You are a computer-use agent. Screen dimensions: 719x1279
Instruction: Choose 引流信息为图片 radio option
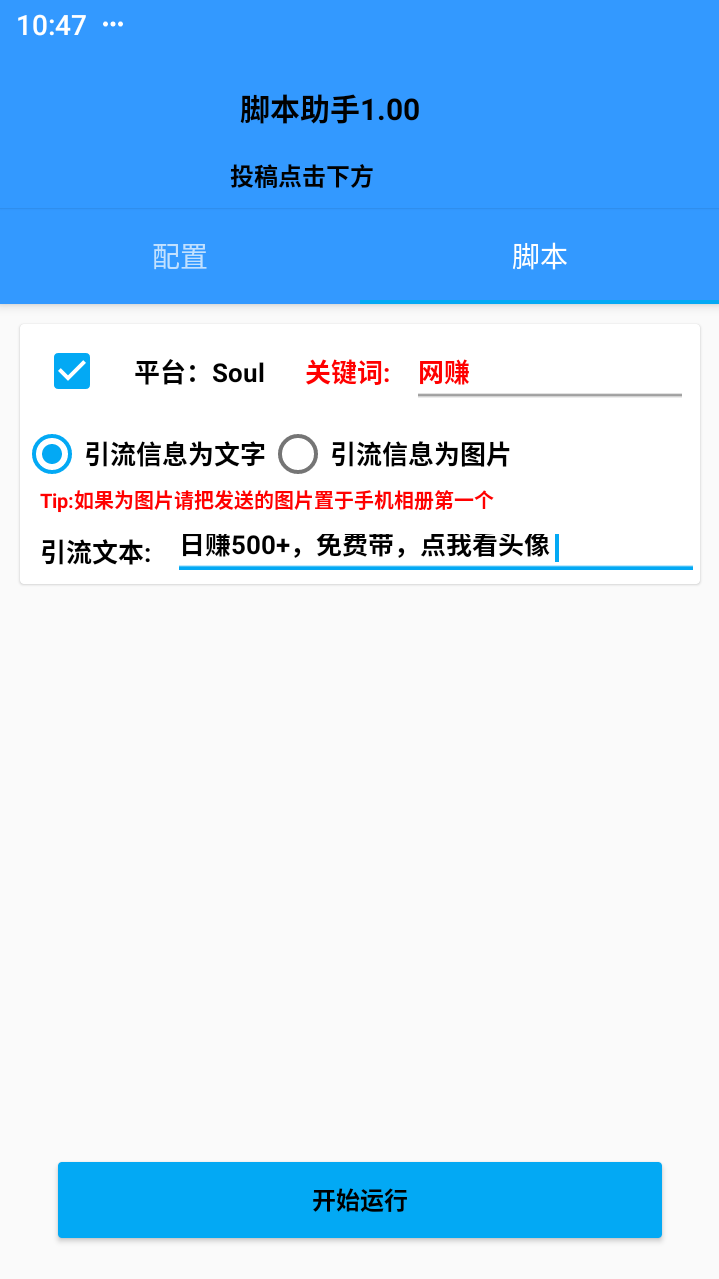pyautogui.click(x=298, y=455)
